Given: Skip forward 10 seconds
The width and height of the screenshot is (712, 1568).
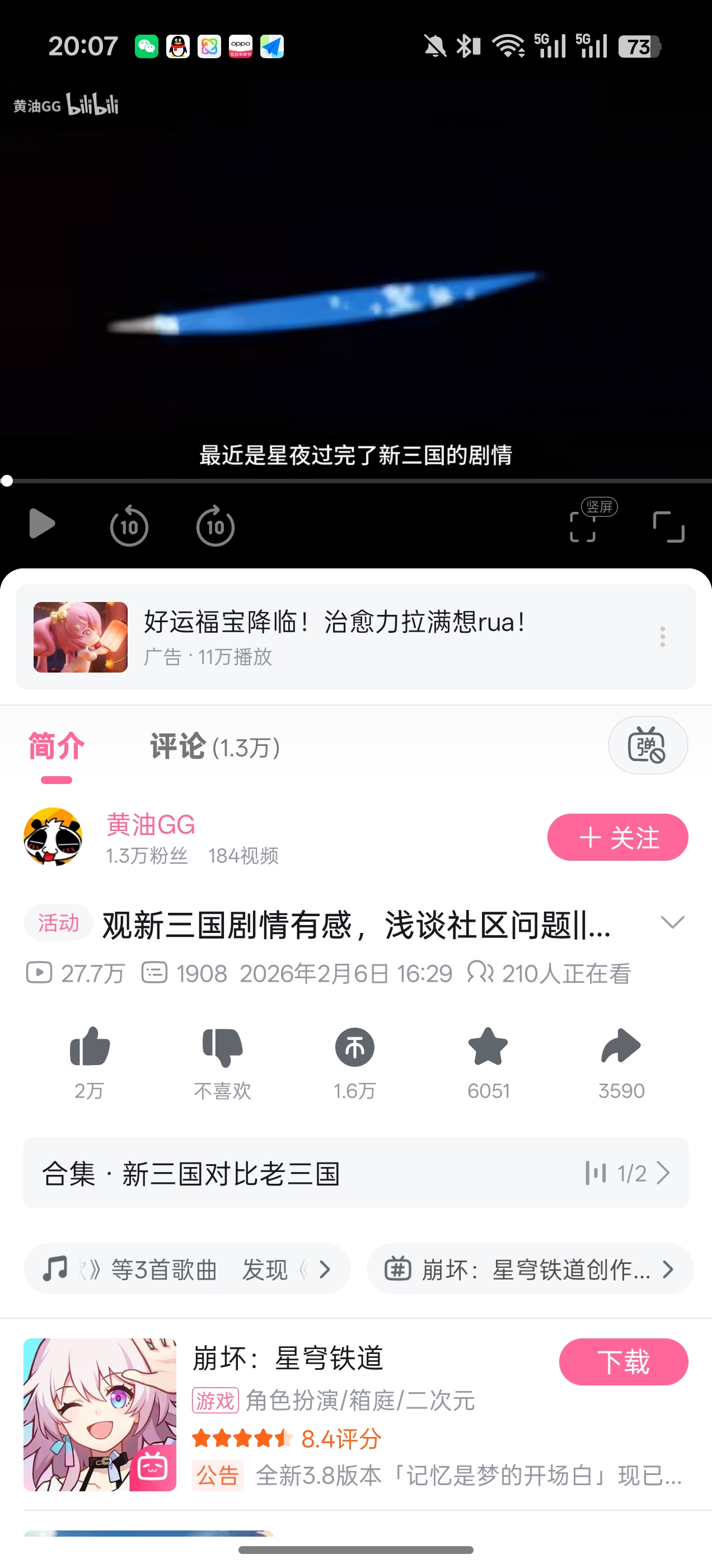Looking at the screenshot, I should 216,526.
